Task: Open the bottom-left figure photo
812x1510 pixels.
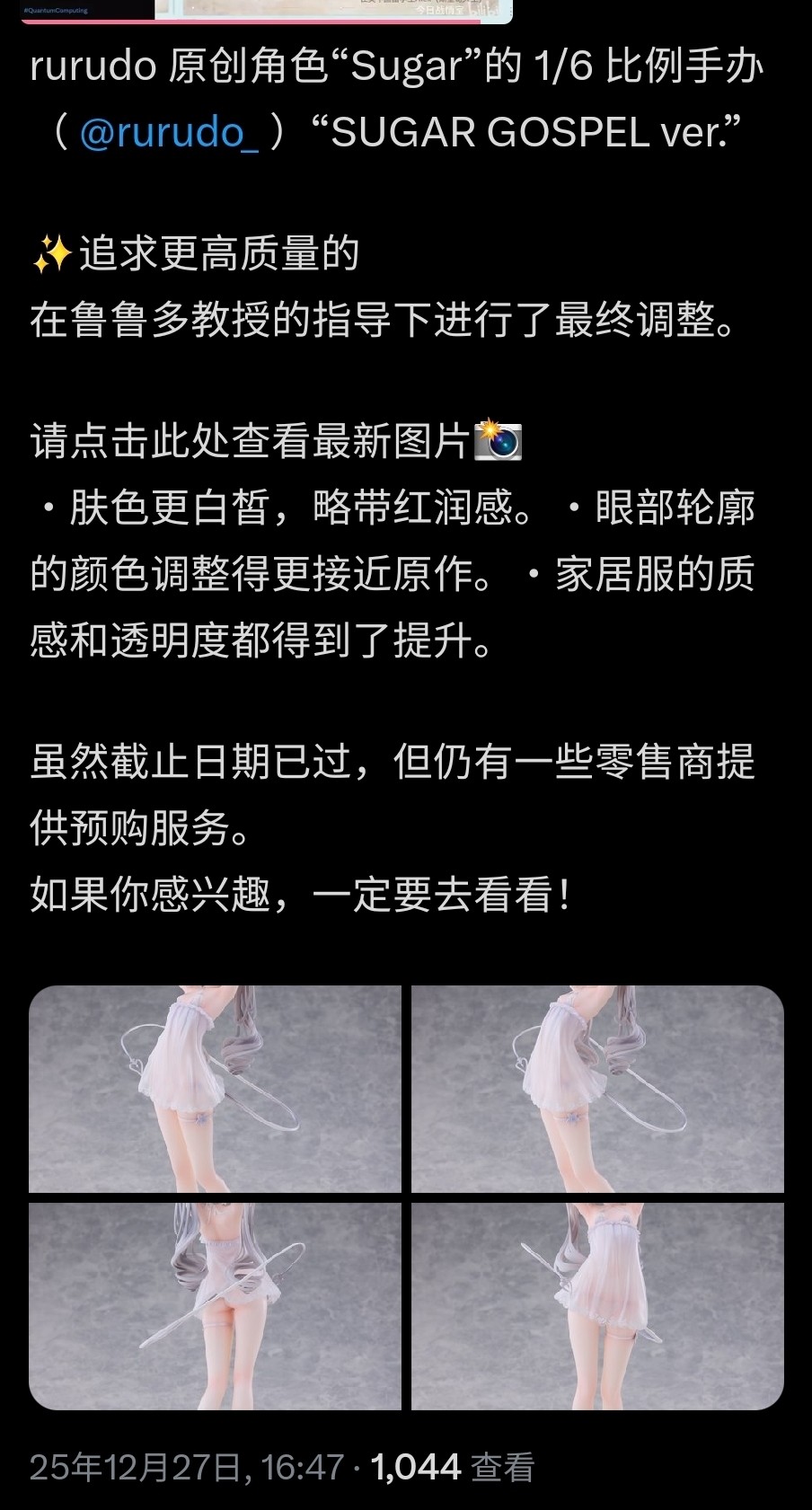Action: (x=215, y=1306)
